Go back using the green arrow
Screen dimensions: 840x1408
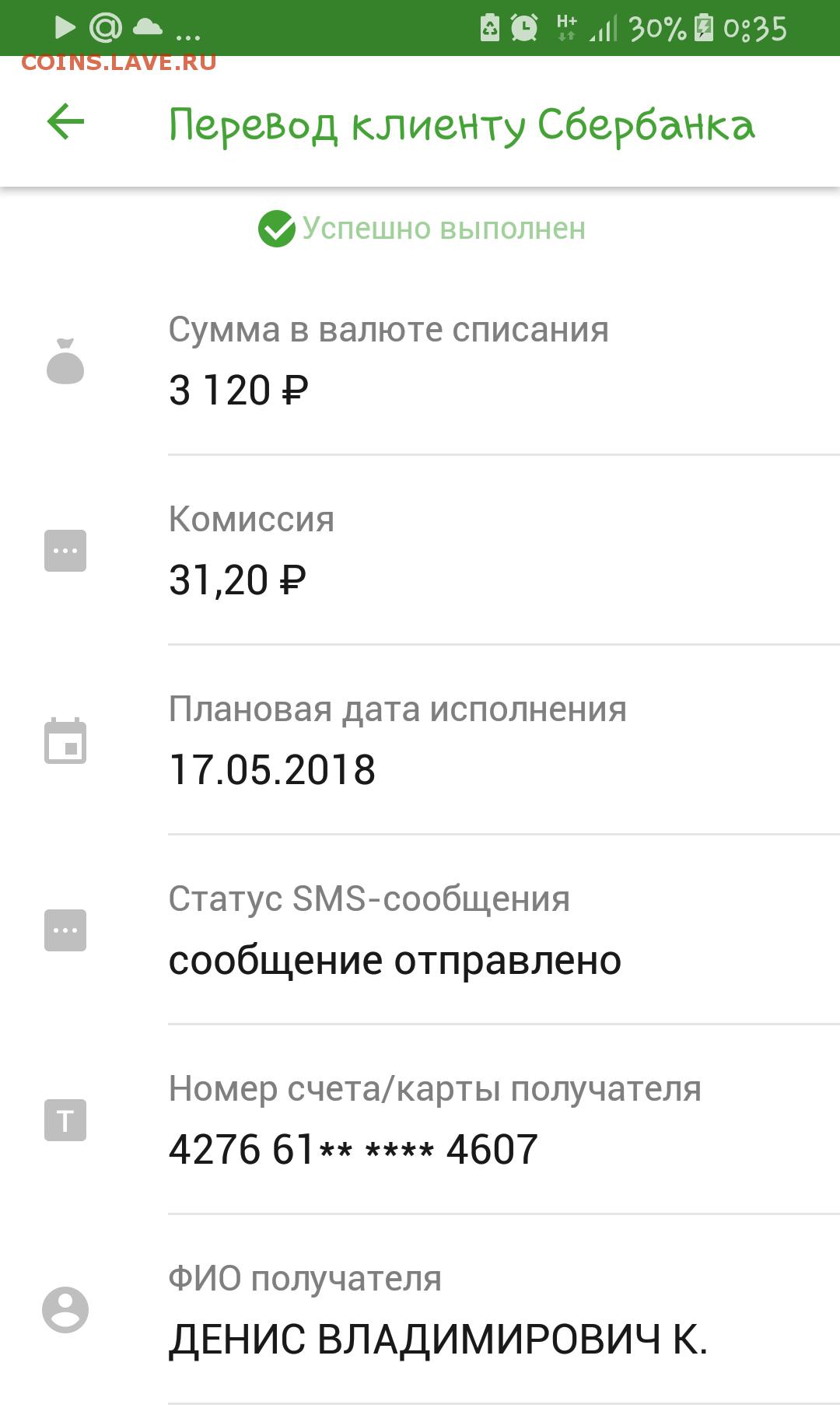pyautogui.click(x=65, y=122)
